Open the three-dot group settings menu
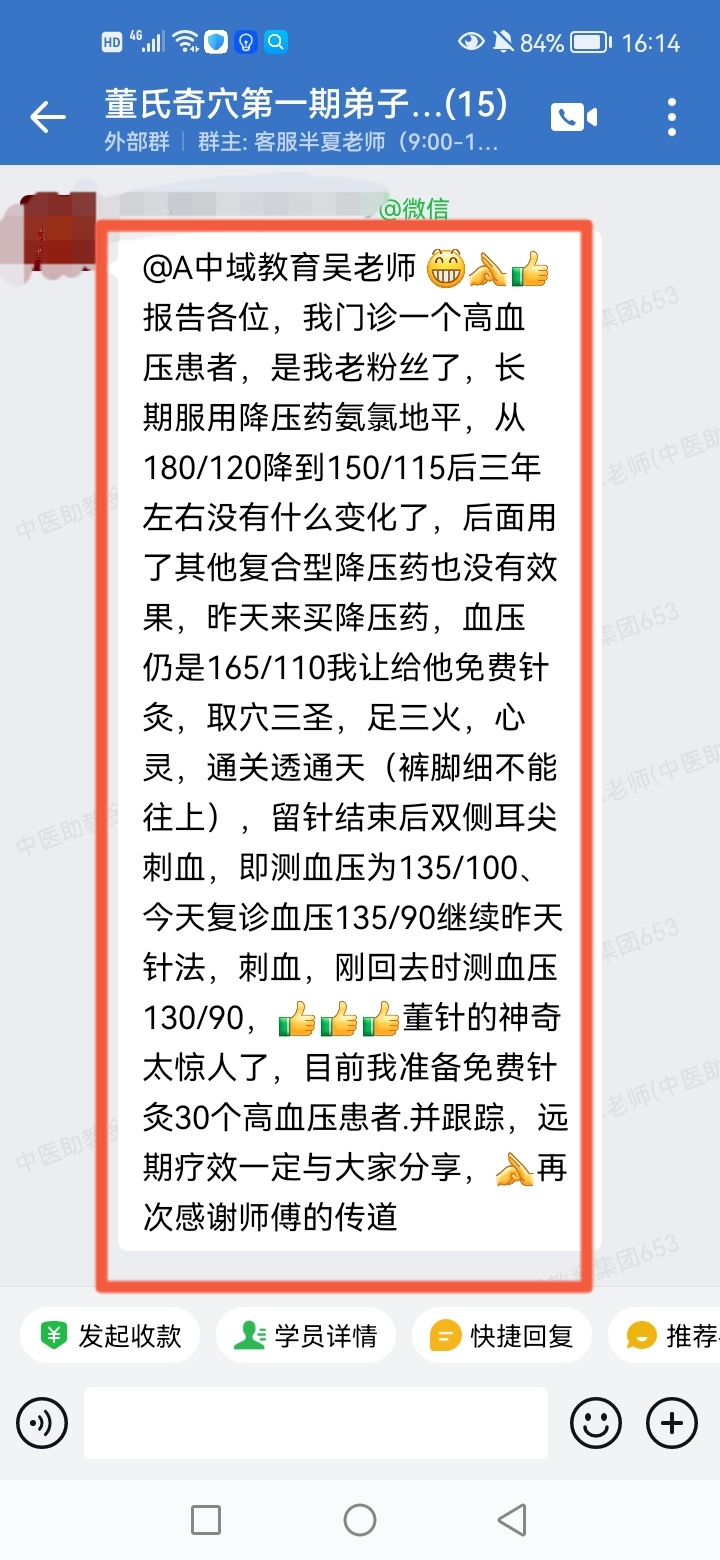Screen dimensions: 720x1560 (670, 117)
